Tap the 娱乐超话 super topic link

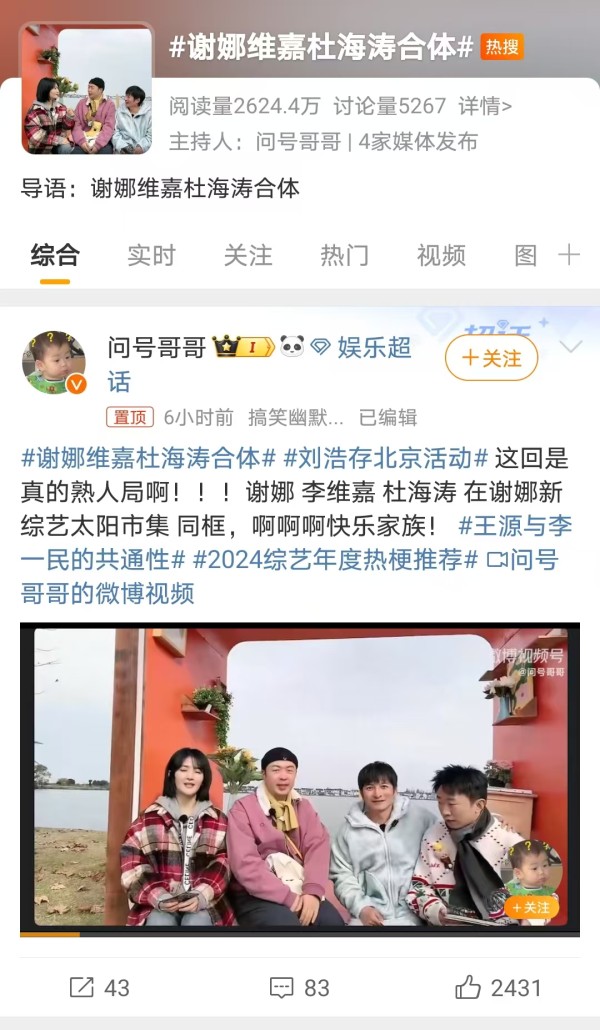tap(372, 348)
